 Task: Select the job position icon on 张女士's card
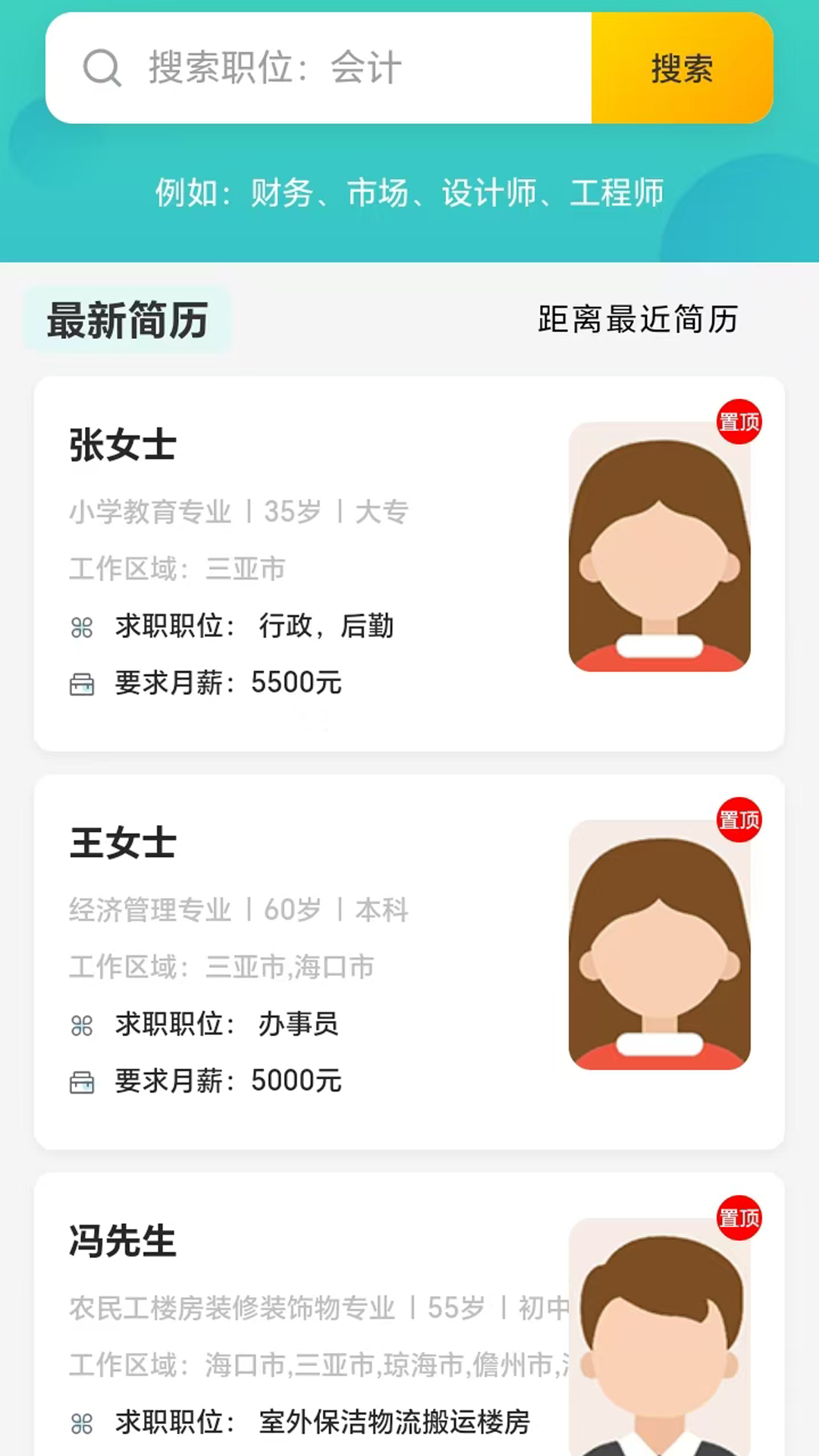pyautogui.click(x=81, y=626)
